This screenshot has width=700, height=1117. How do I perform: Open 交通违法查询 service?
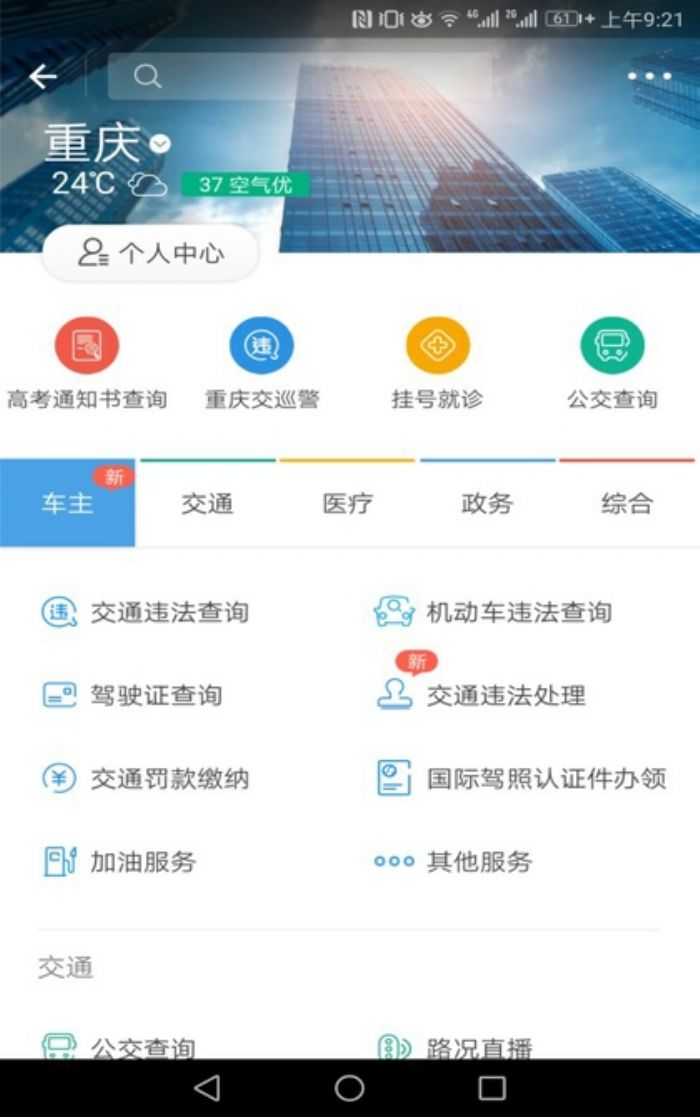point(168,612)
